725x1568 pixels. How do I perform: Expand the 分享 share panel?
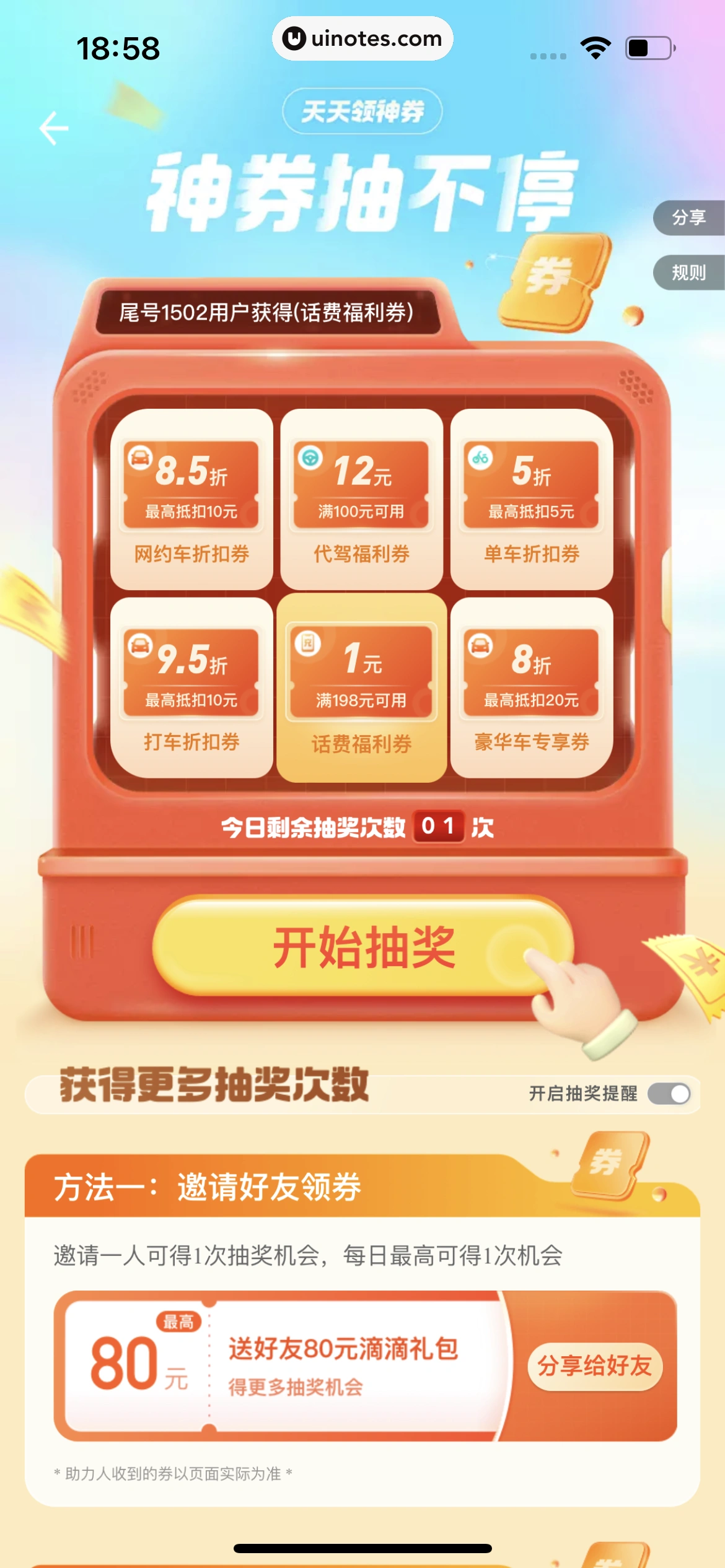(688, 218)
